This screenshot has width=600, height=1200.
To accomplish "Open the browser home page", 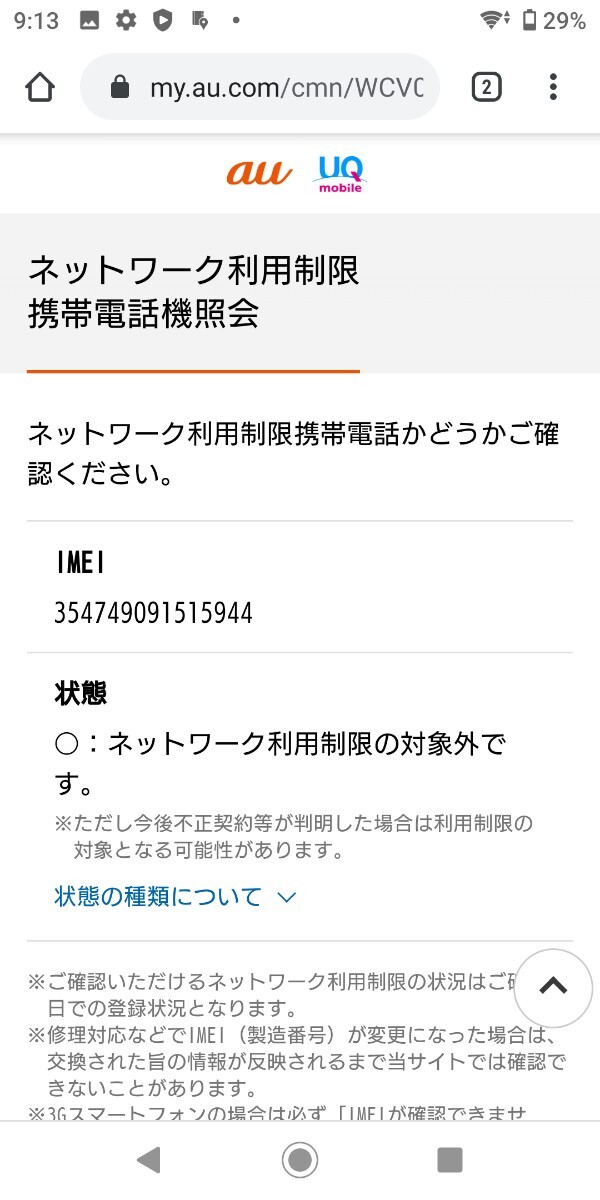I will click(40, 88).
